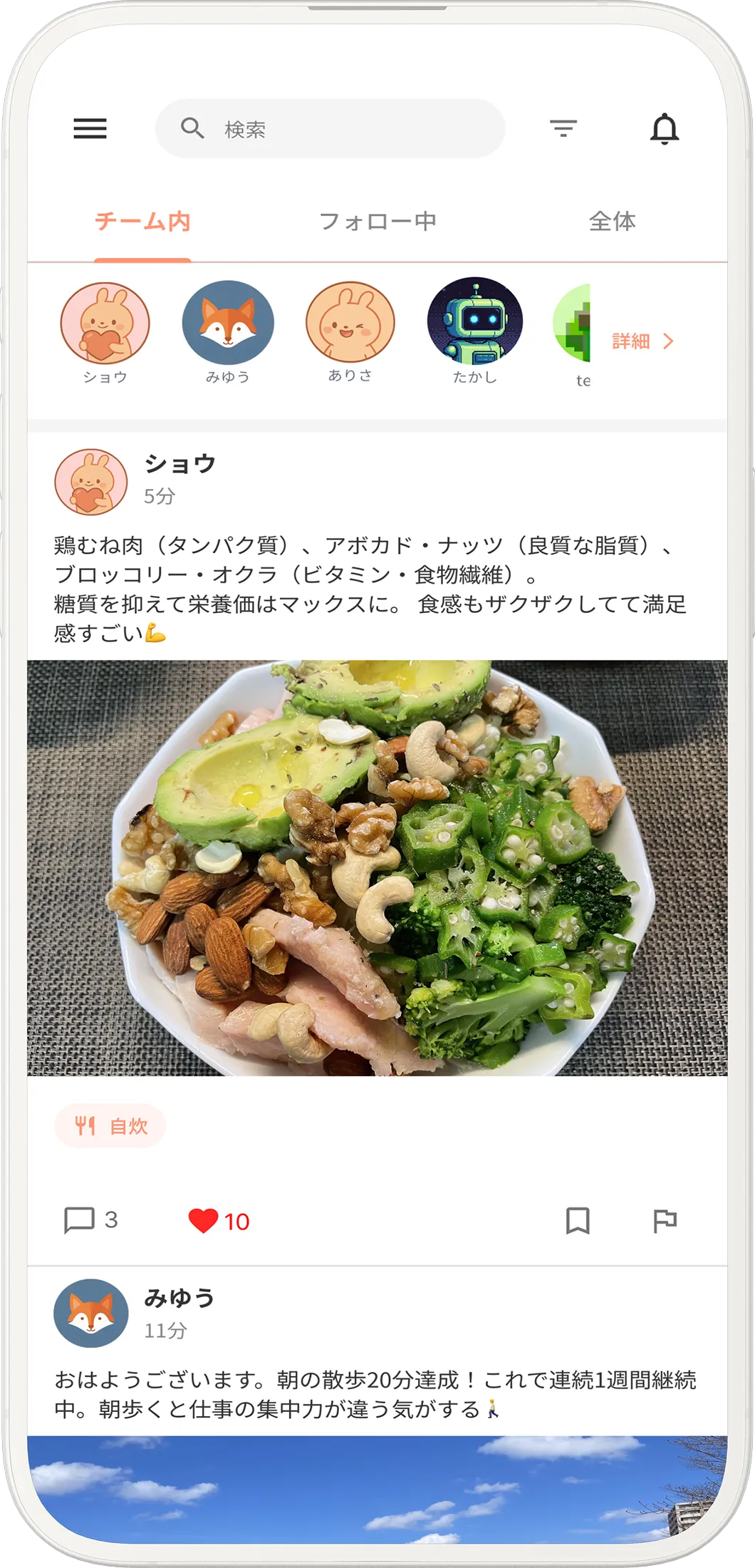Open the feed filter options
755x1568 pixels.
(x=564, y=129)
